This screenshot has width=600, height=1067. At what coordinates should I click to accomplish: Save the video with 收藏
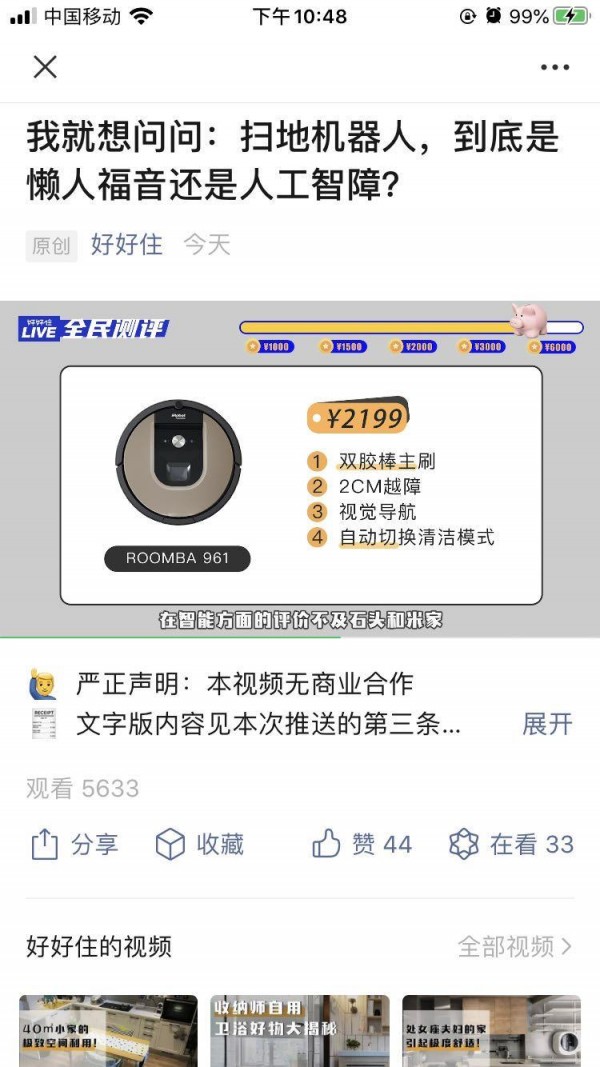point(199,844)
